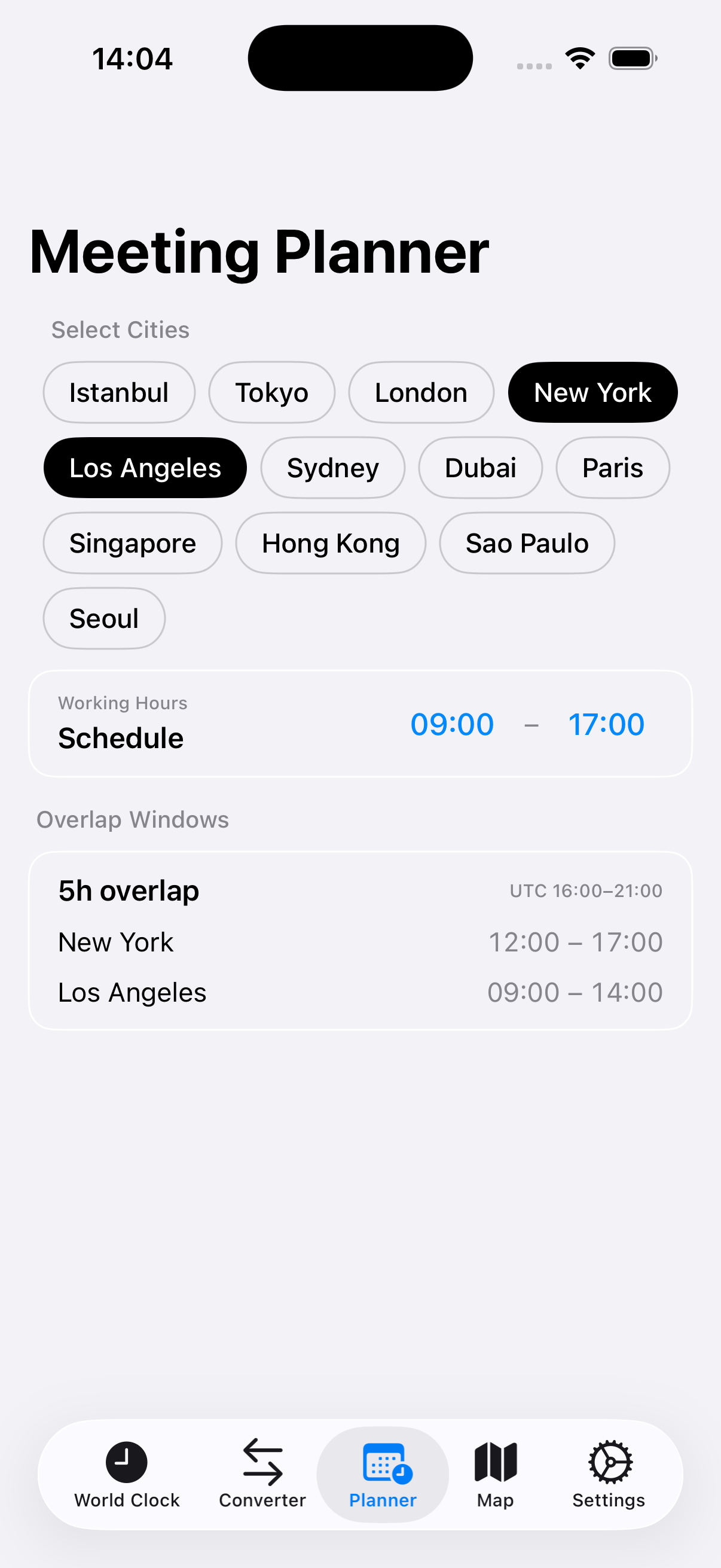Tap the Planner tab
721x1568 pixels.
pyautogui.click(x=383, y=1474)
